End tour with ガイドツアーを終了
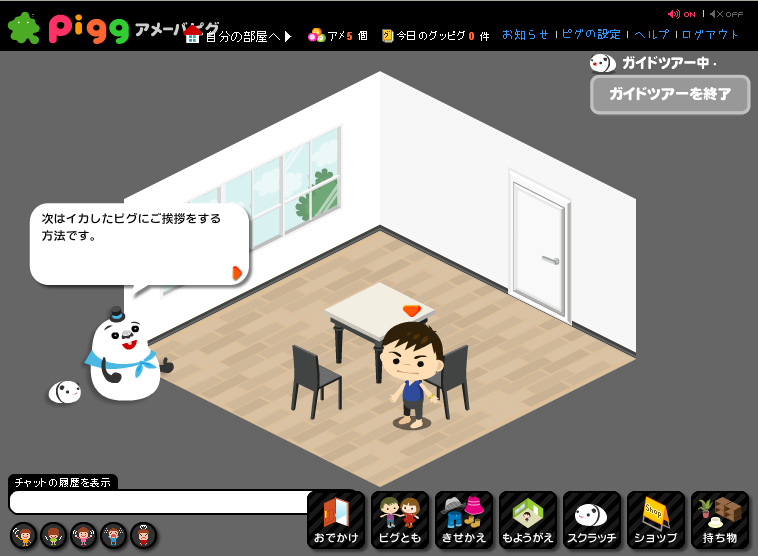Viewport: 758px width, 556px height. [670, 95]
